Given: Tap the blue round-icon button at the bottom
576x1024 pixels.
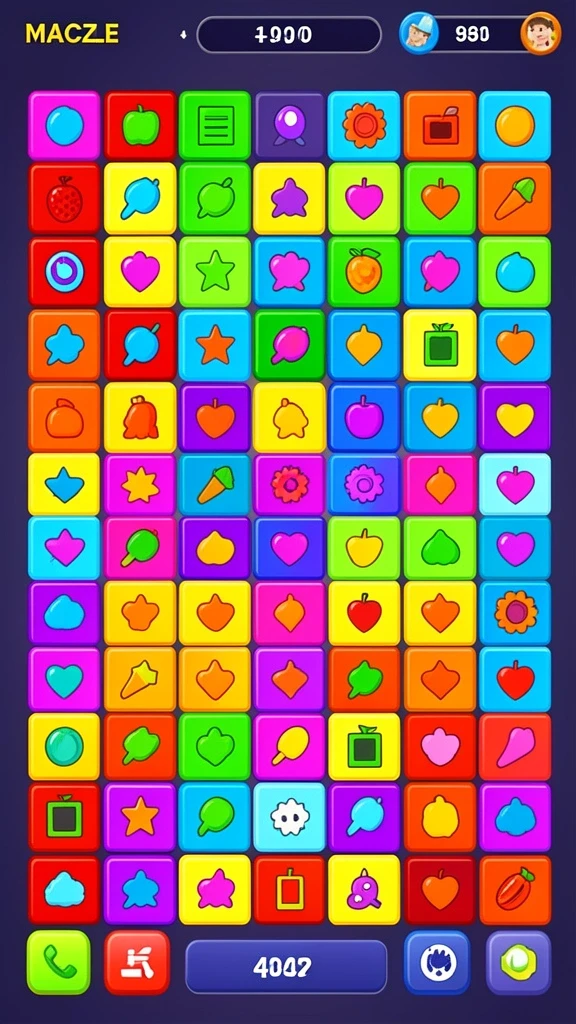Looking at the screenshot, I should [437, 962].
